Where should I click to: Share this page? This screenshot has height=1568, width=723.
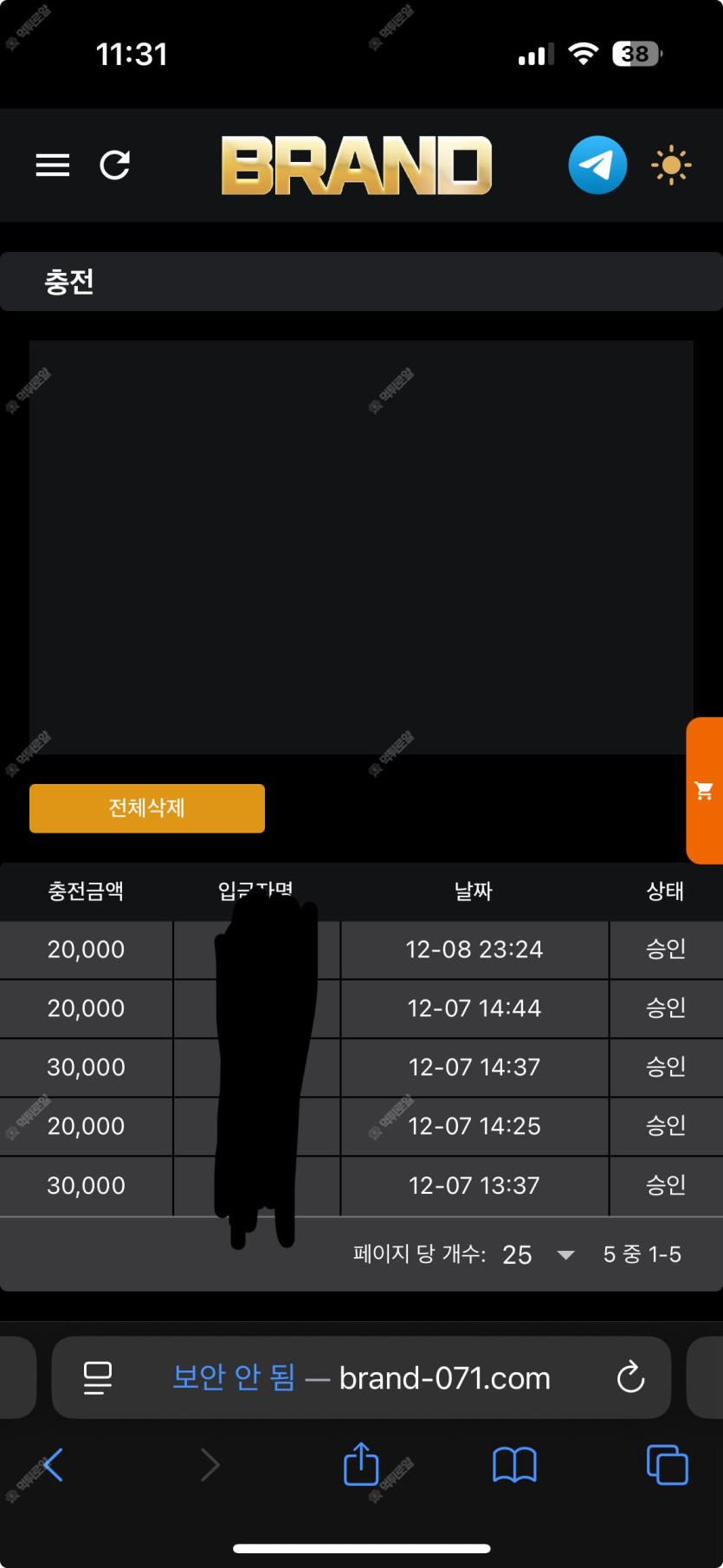[x=361, y=1463]
